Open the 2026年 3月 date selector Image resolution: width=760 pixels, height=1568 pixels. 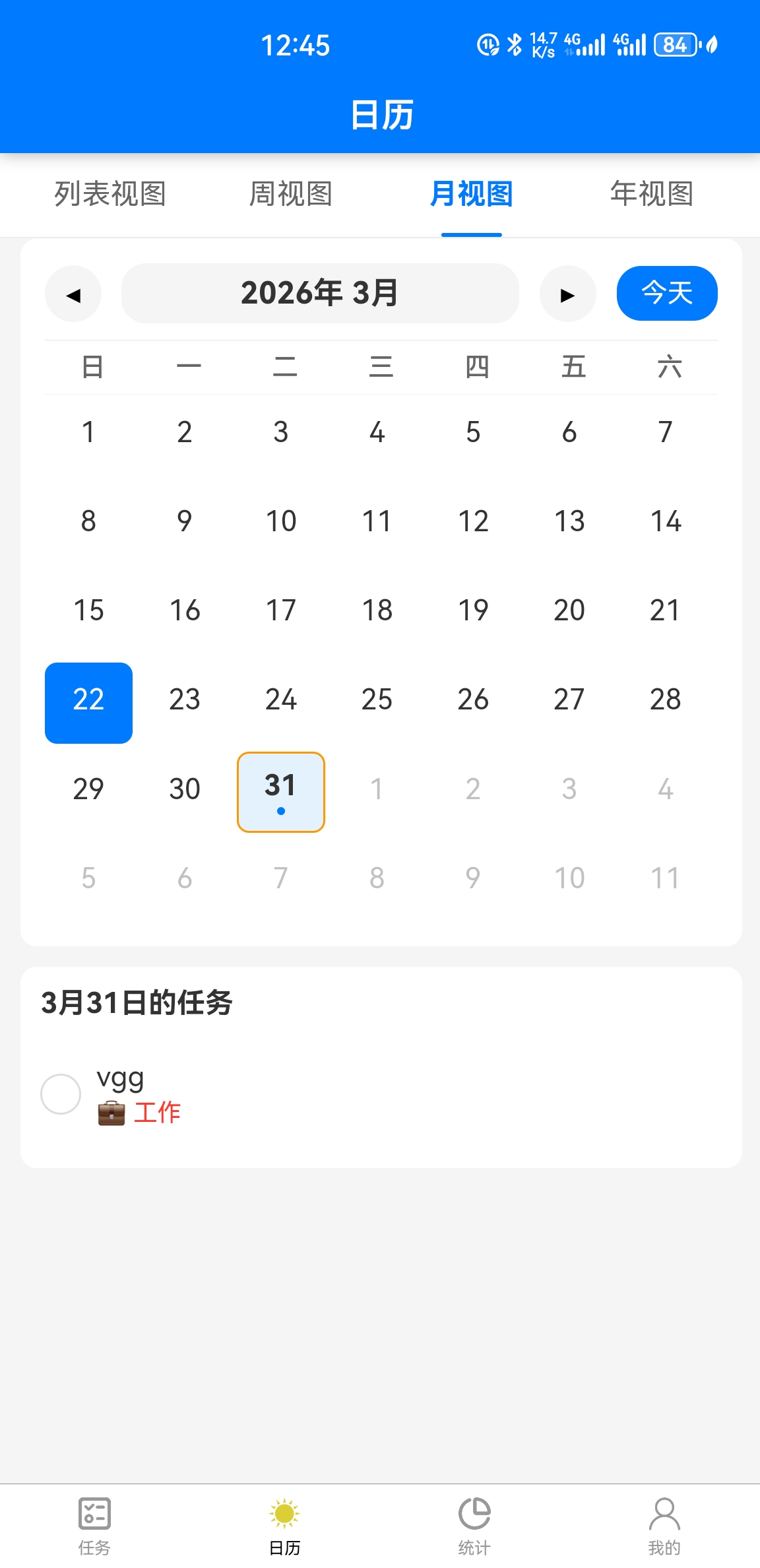(x=320, y=294)
